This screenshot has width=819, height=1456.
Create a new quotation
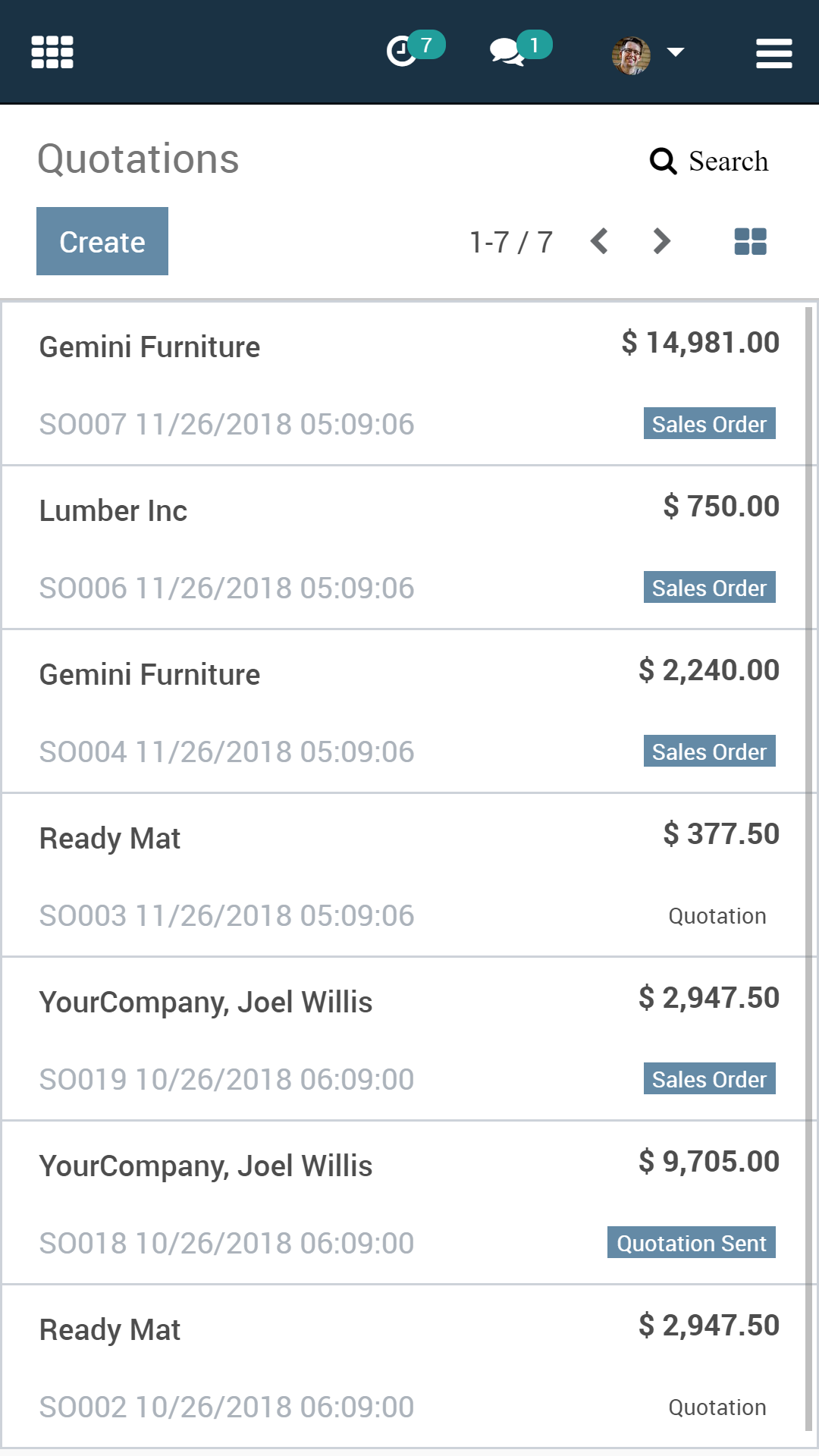pos(102,241)
